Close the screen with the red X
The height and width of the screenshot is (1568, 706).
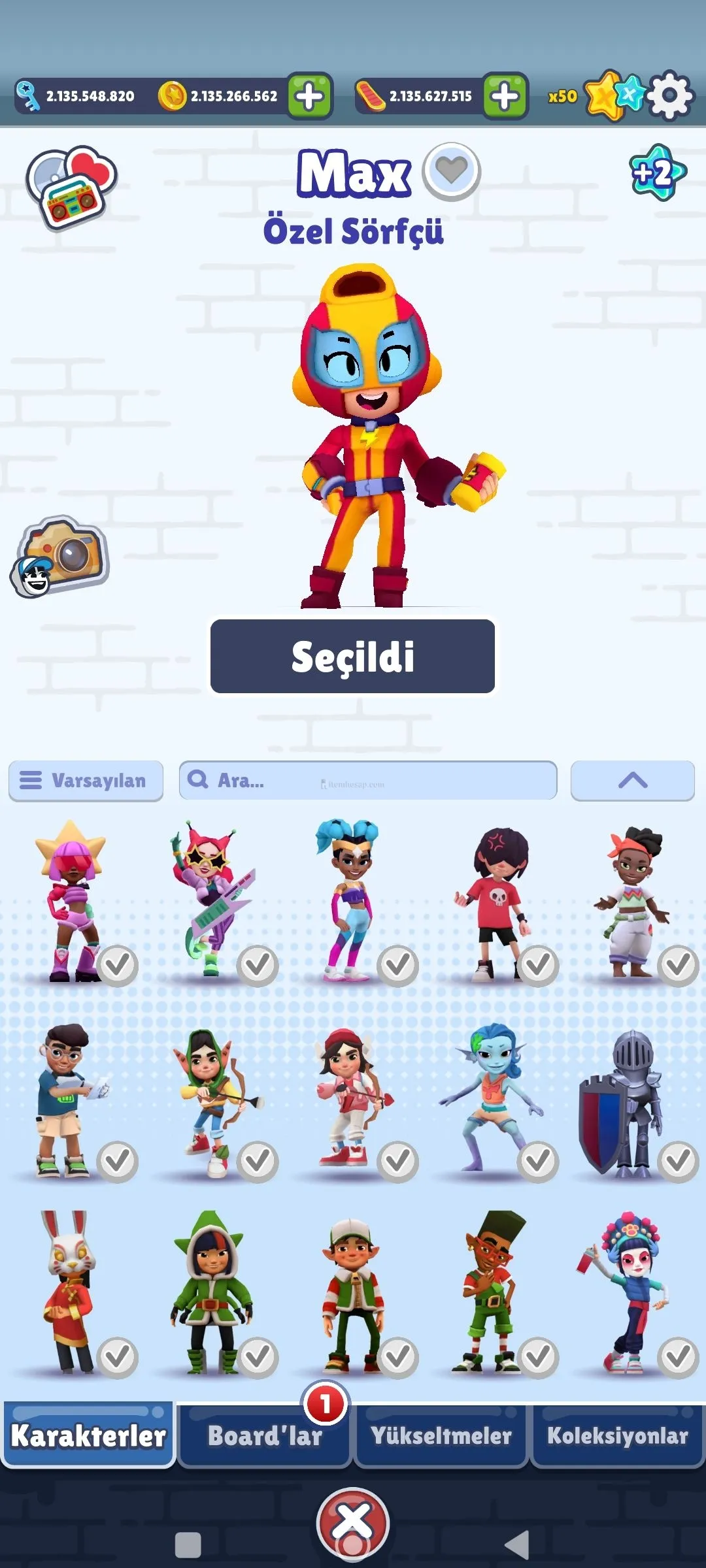[x=353, y=1522]
